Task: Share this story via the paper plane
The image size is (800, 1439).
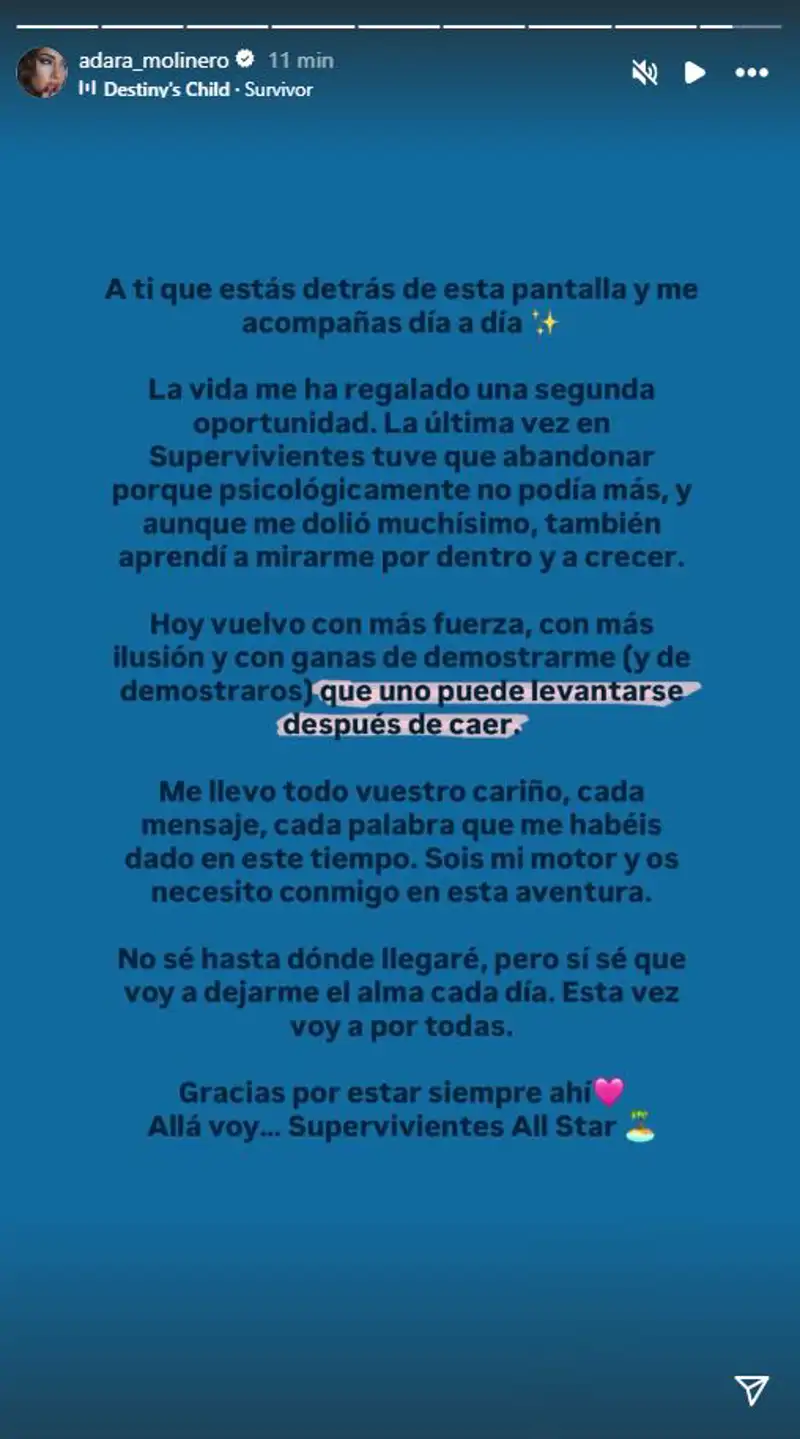Action: tap(751, 1390)
